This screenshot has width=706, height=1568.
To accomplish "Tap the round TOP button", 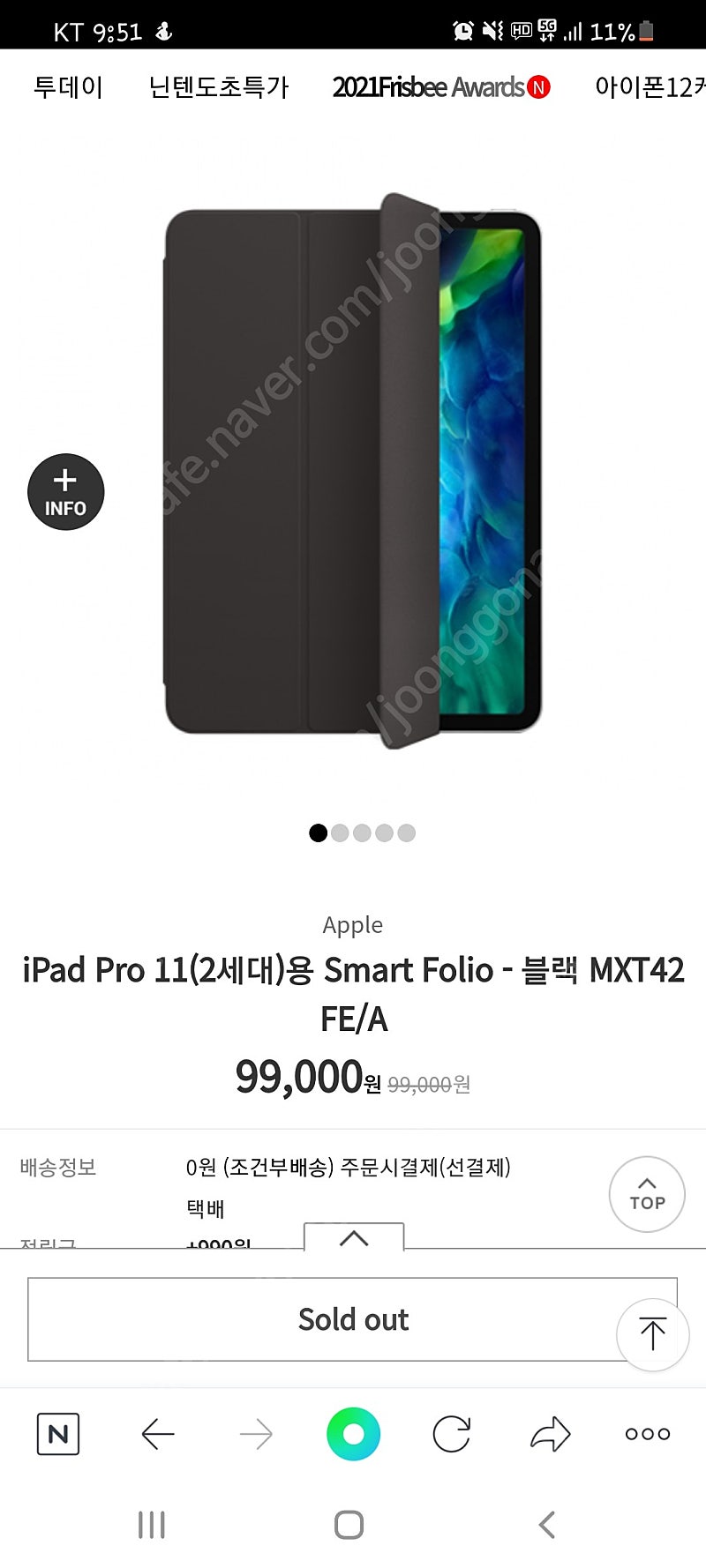I will click(x=647, y=1194).
